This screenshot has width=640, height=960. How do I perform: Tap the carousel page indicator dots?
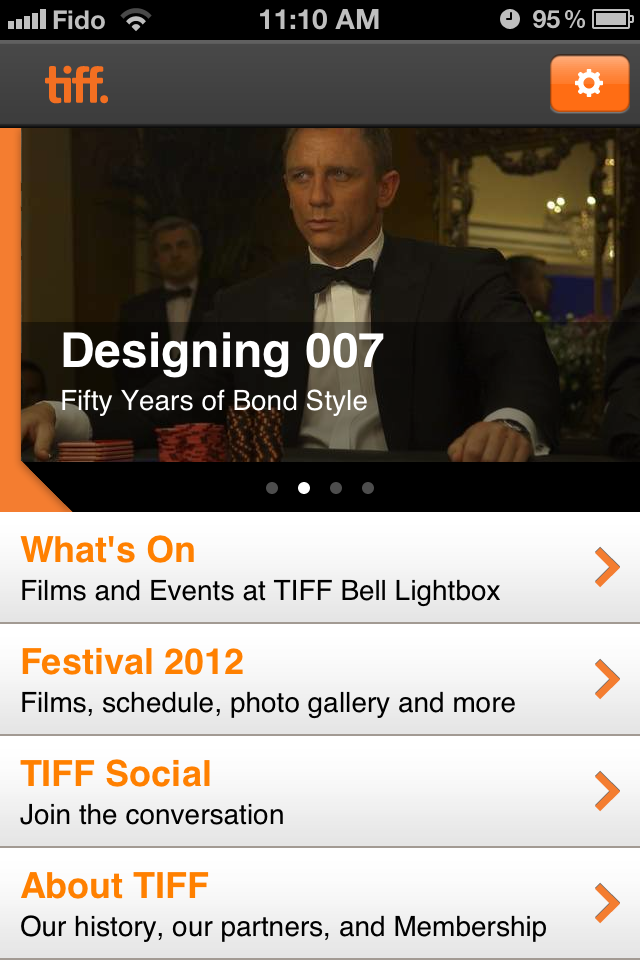[x=320, y=488]
